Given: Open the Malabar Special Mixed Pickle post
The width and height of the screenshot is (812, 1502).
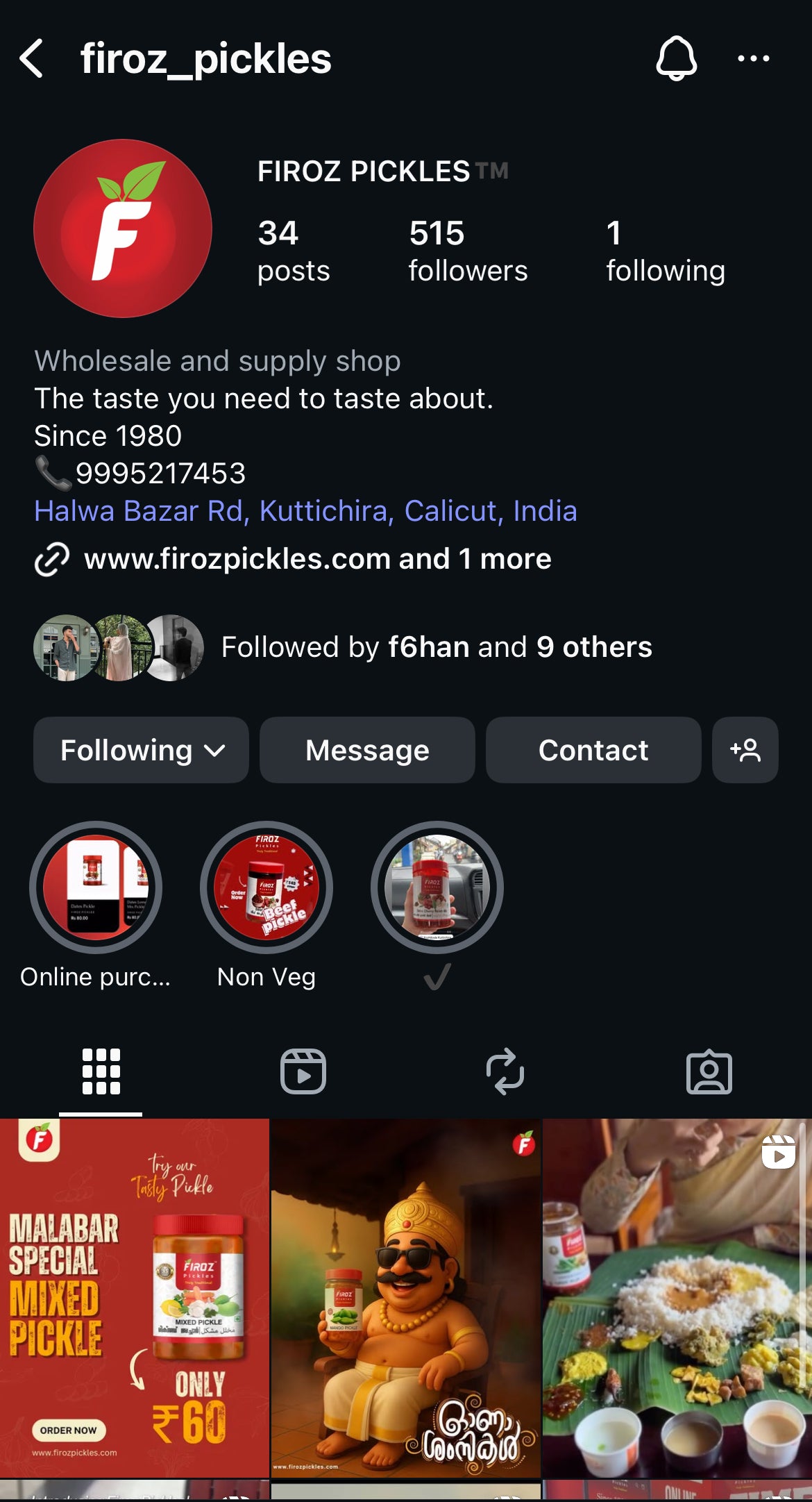Looking at the screenshot, I should (134, 1297).
